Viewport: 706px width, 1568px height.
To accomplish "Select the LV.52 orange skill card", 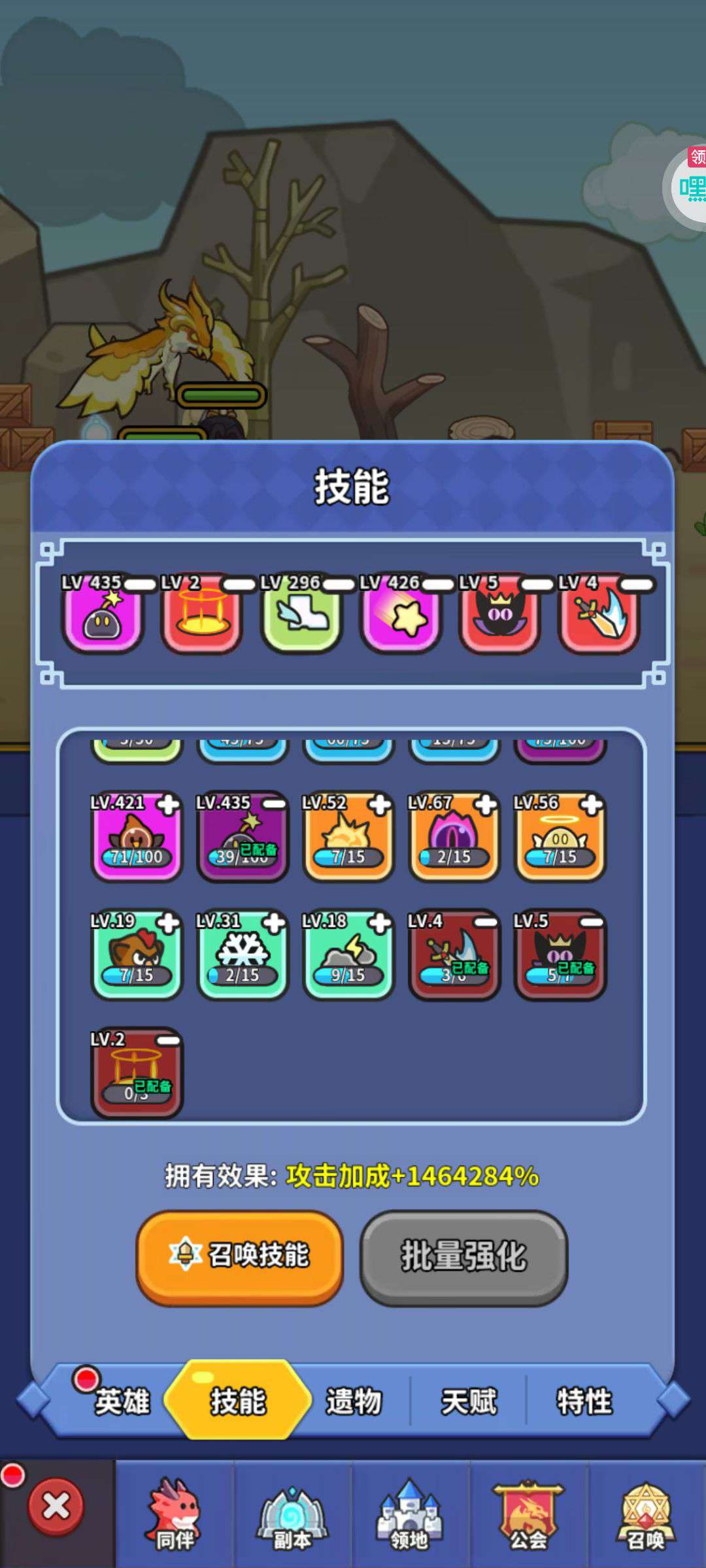I will click(x=348, y=837).
